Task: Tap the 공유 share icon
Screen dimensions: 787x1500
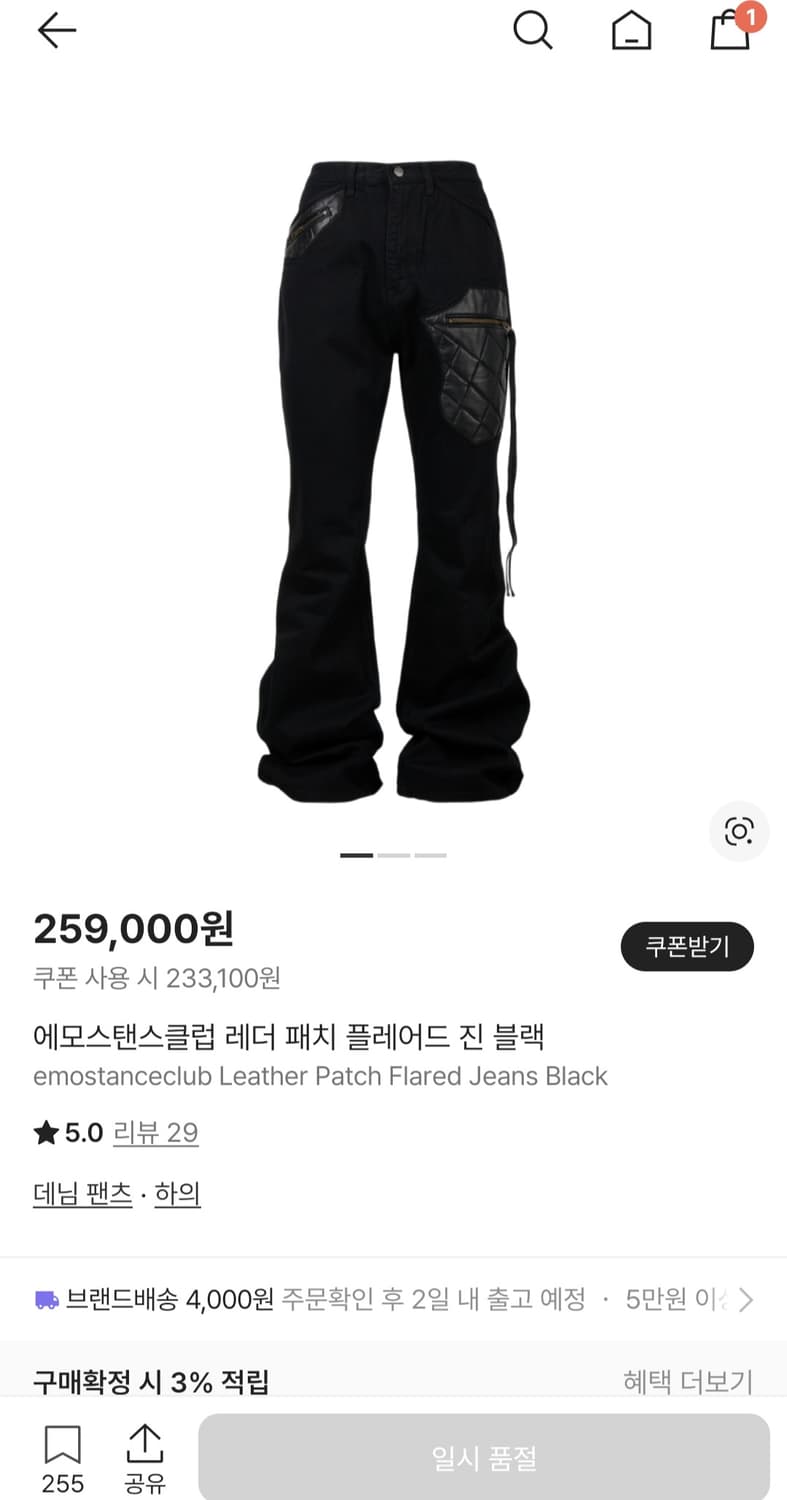Action: coord(144,1445)
